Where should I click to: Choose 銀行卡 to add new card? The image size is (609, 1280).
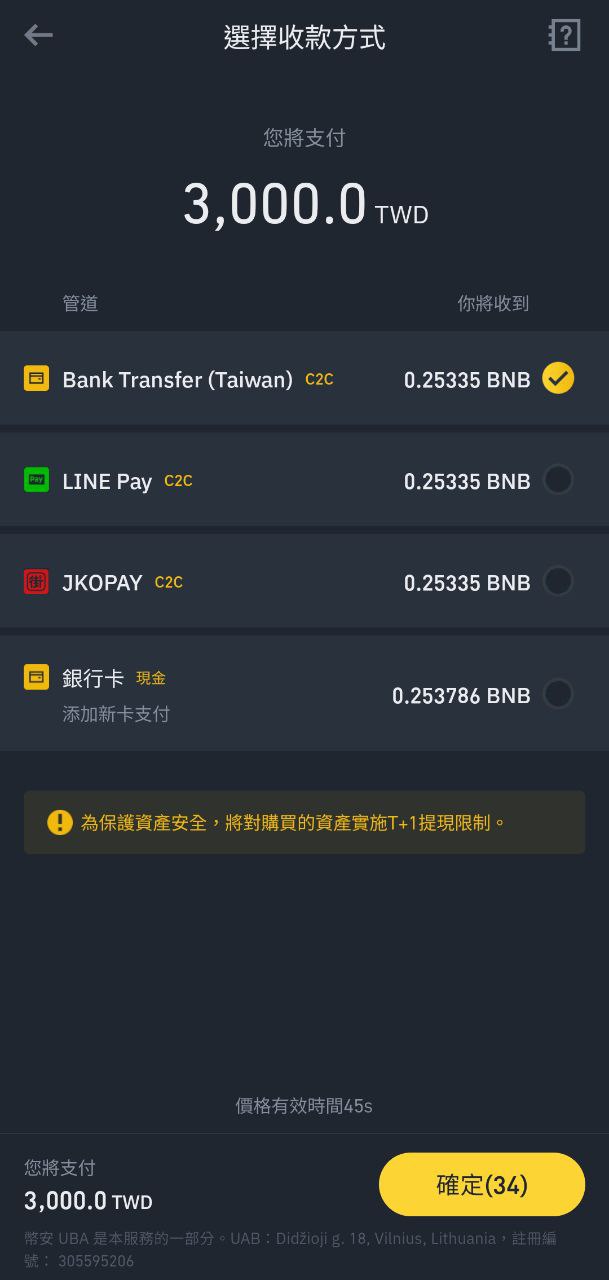click(304, 694)
